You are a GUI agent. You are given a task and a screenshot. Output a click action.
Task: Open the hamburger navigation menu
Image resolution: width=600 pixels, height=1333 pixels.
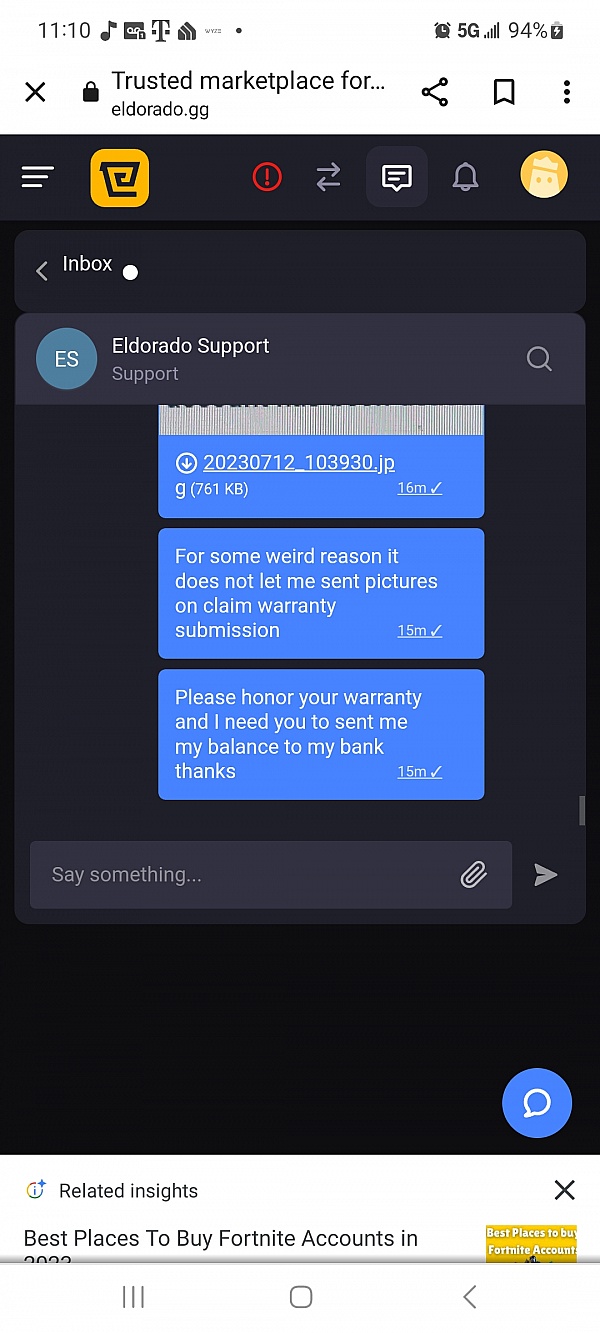click(x=37, y=177)
